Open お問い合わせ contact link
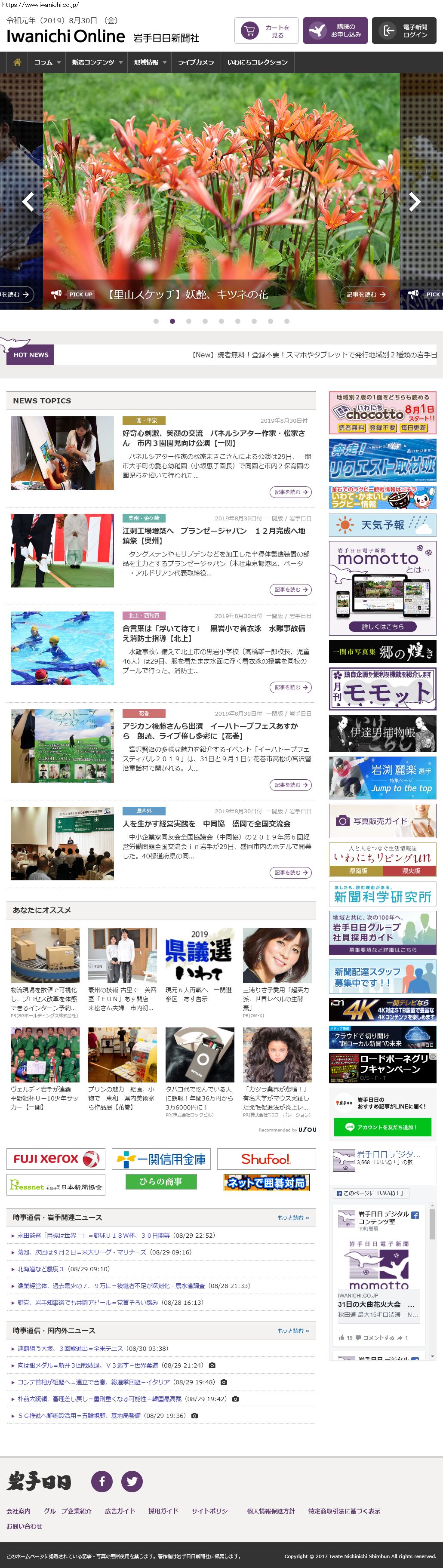Screen dimensions: 443x1568 pyautogui.click(x=25, y=1526)
